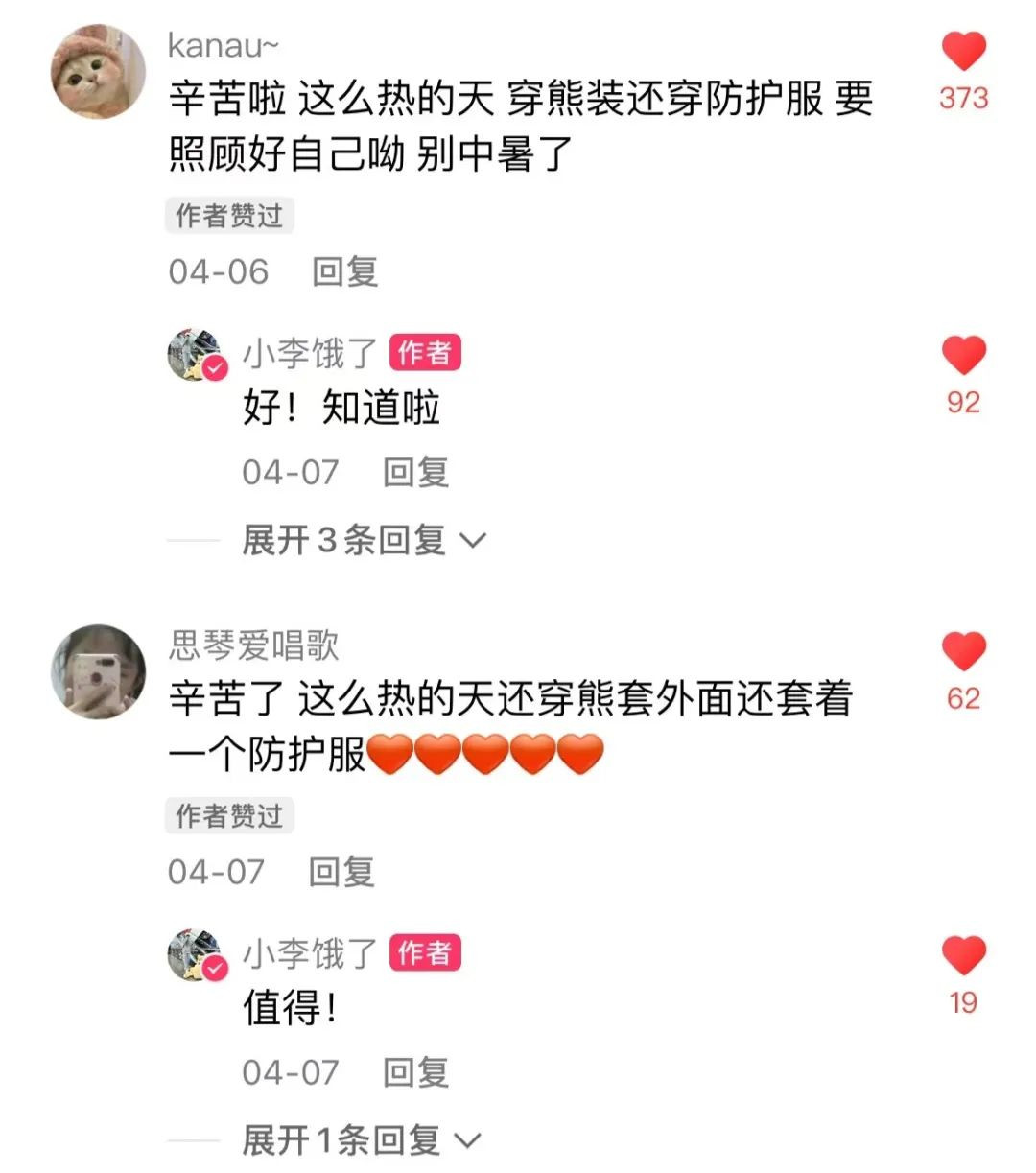This screenshot has height=1173, width=1036.
Task: Like the author's reply 好！知道啦
Action: tap(963, 356)
